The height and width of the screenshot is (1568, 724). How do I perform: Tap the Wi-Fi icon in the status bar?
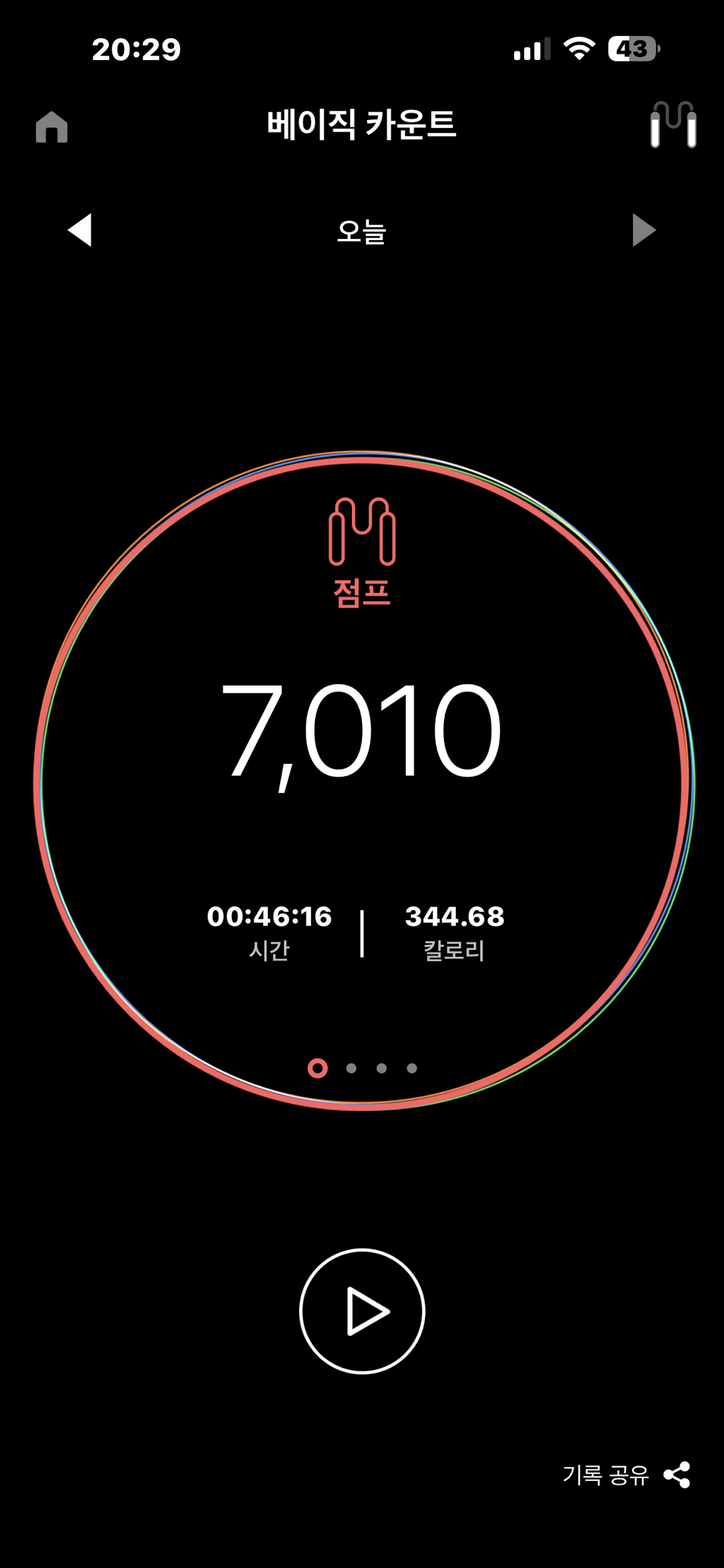(578, 49)
